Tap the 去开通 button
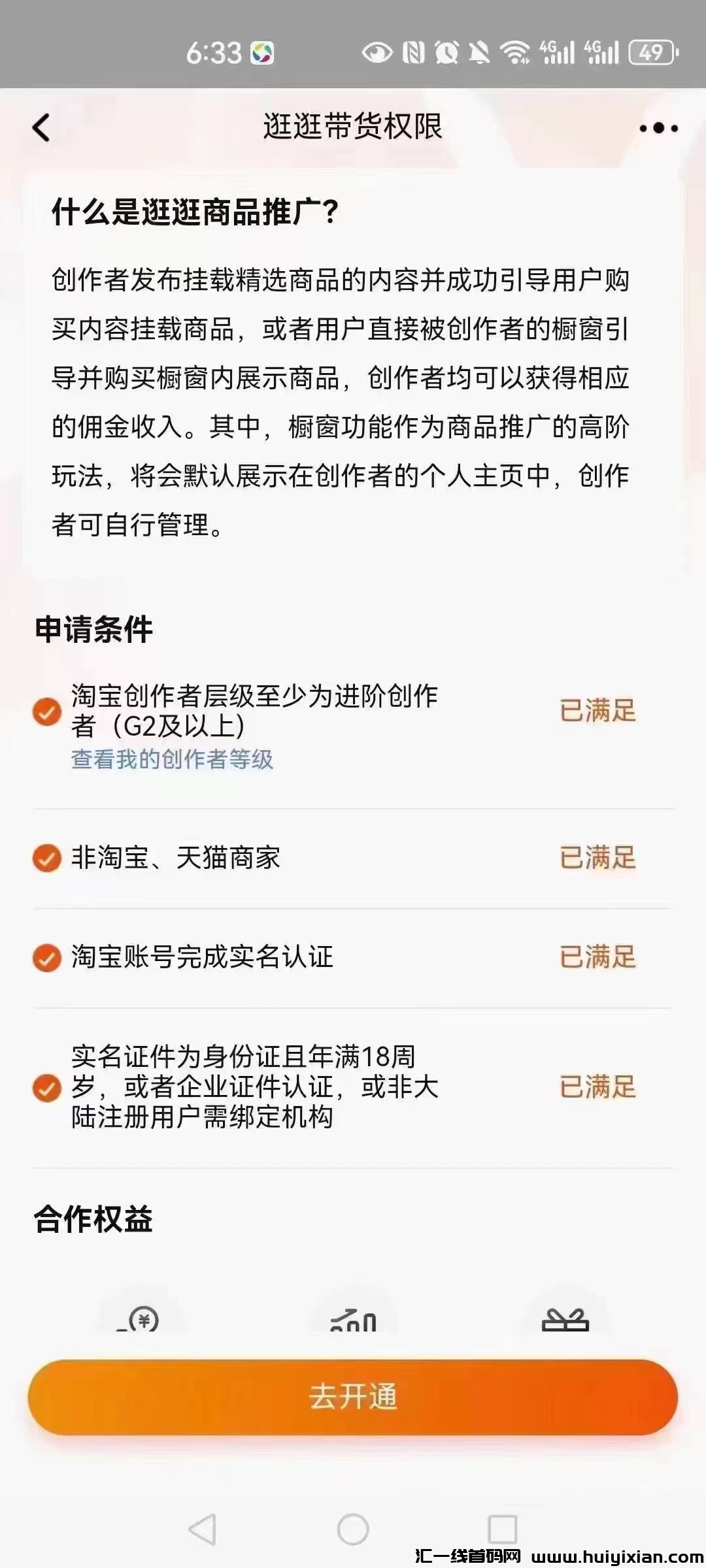Viewport: 706px width, 1568px height. (x=353, y=1397)
